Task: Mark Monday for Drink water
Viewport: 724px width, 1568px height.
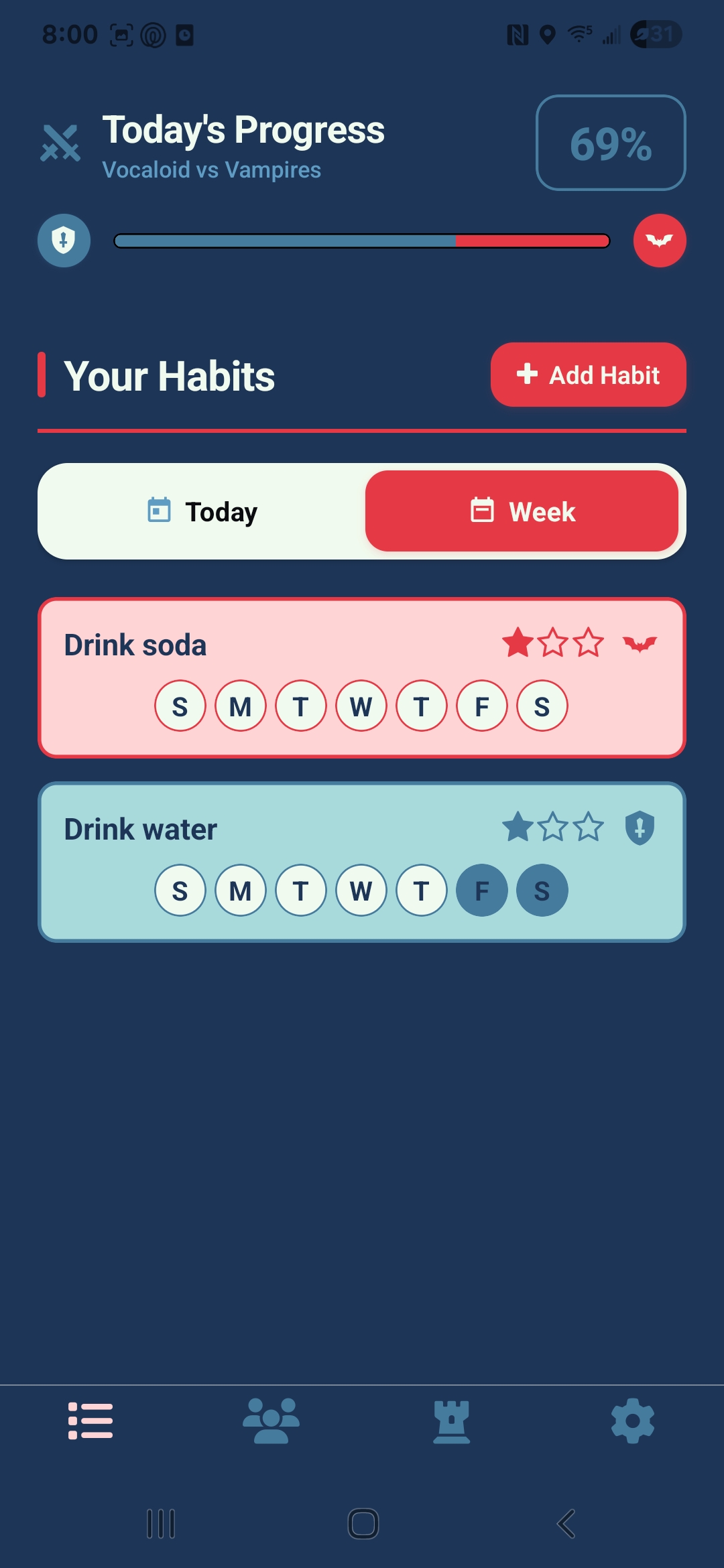Action: click(241, 891)
